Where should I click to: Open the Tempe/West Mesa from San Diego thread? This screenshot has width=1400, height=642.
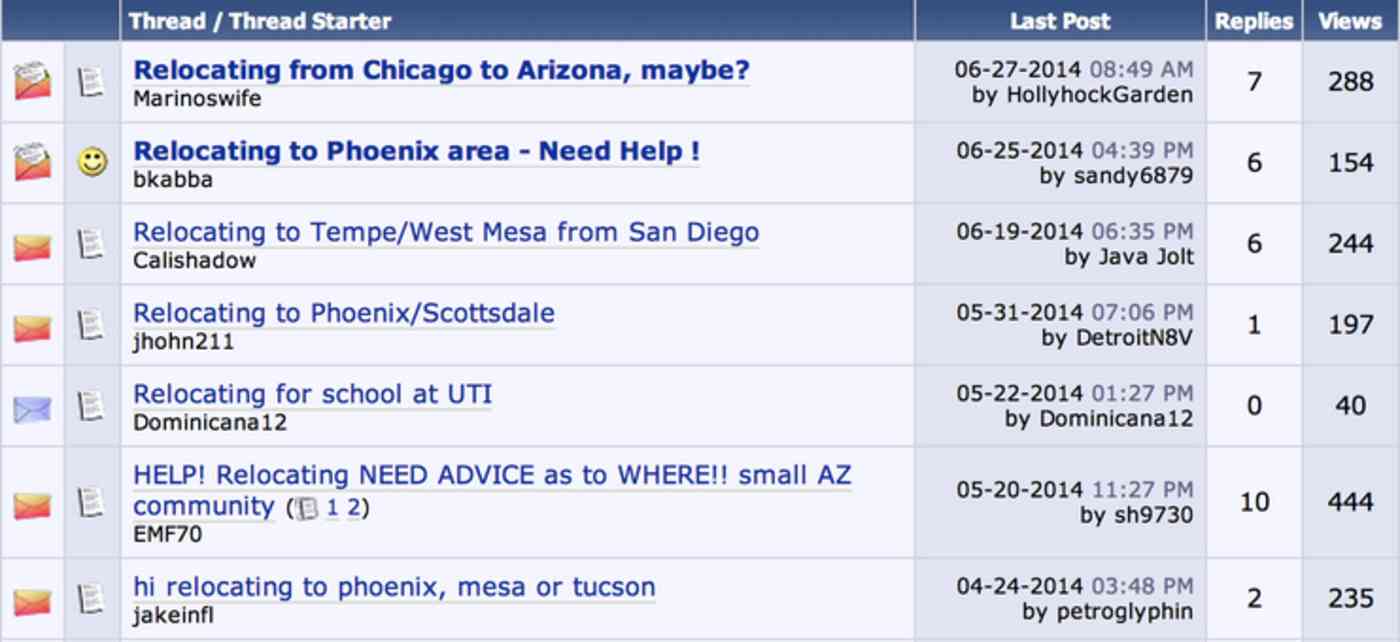point(446,233)
